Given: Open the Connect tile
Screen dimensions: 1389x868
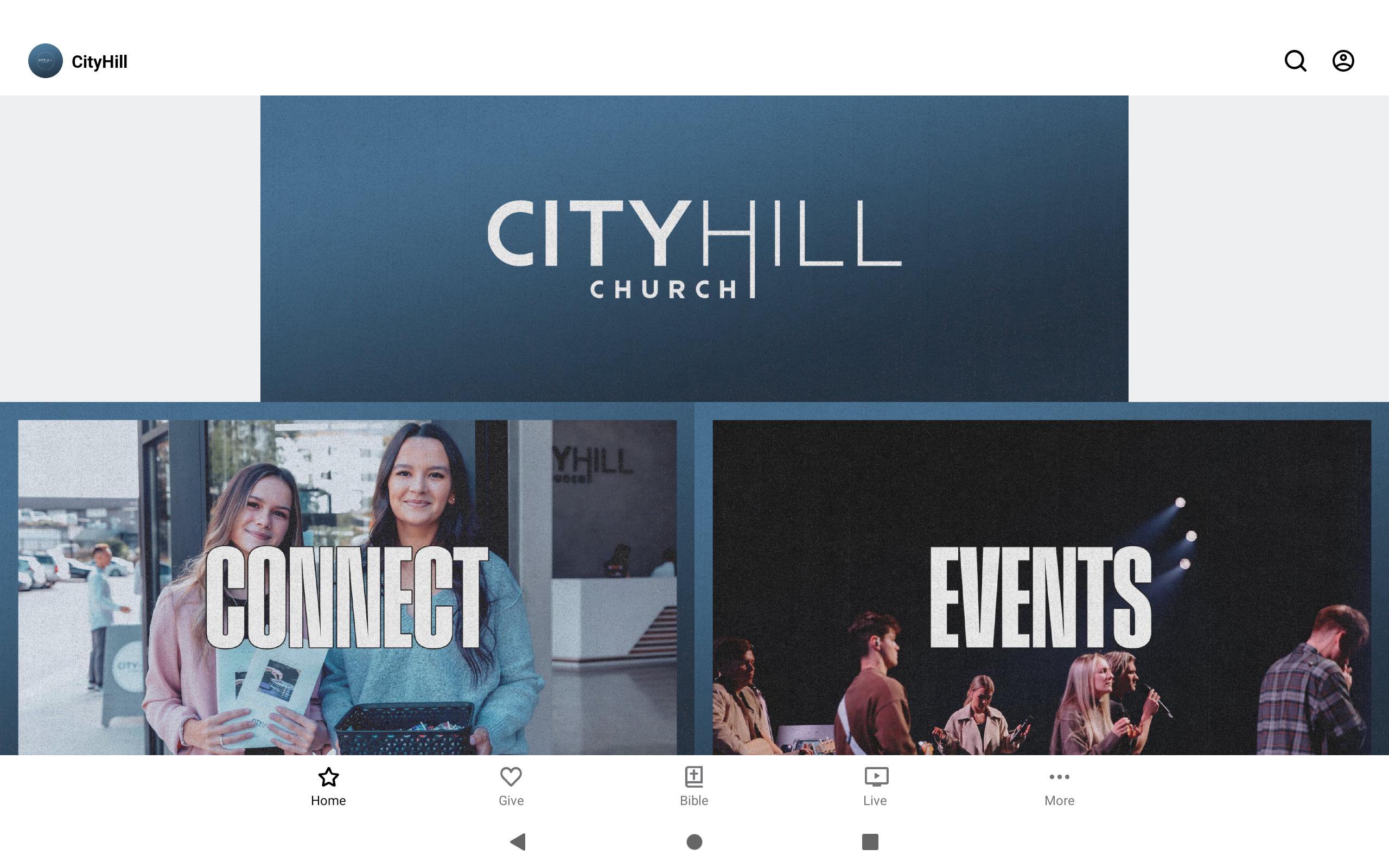Looking at the screenshot, I should 347,586.
